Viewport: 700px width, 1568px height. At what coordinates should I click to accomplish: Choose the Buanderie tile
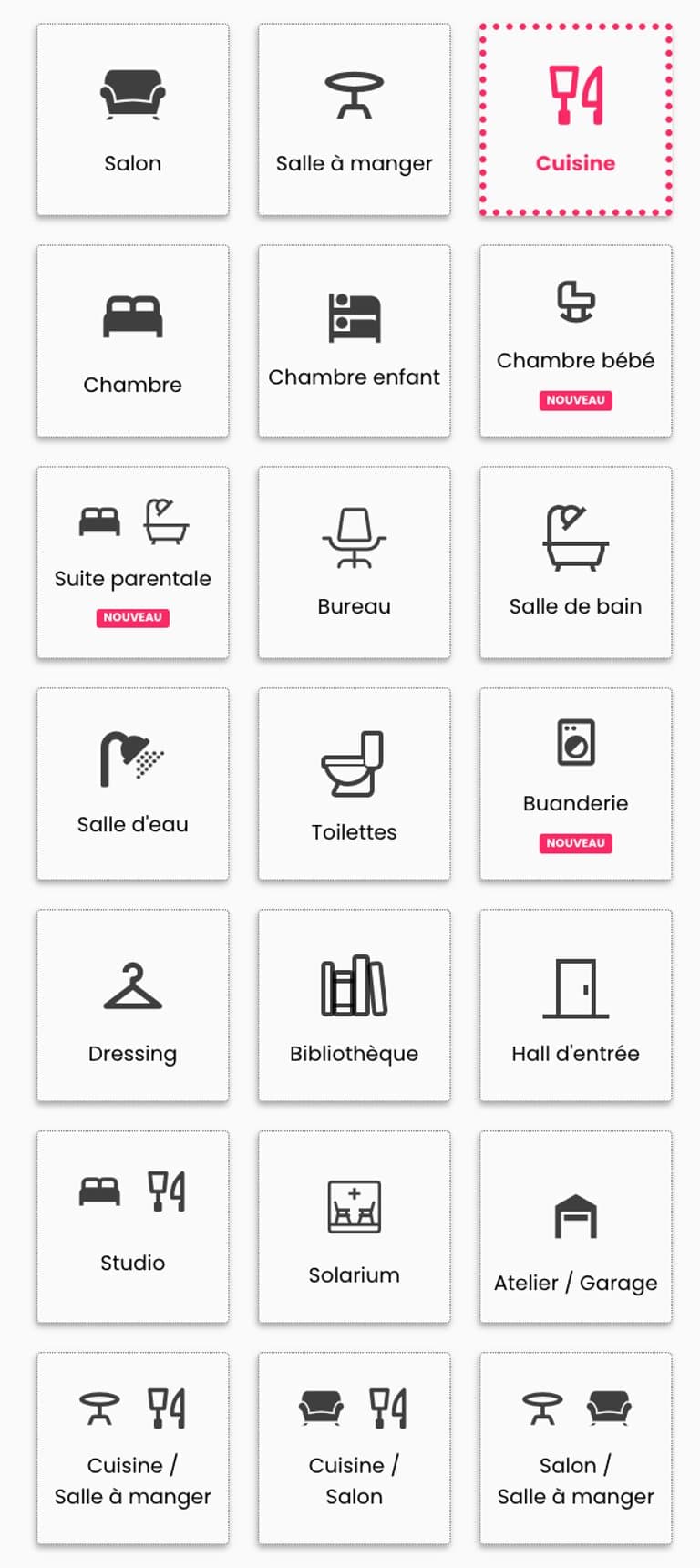click(575, 784)
